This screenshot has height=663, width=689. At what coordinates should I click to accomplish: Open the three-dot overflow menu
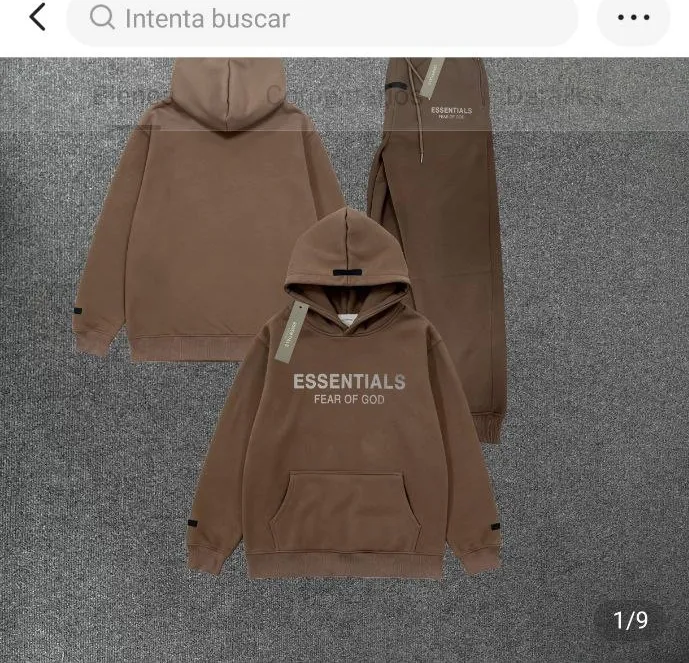633,18
